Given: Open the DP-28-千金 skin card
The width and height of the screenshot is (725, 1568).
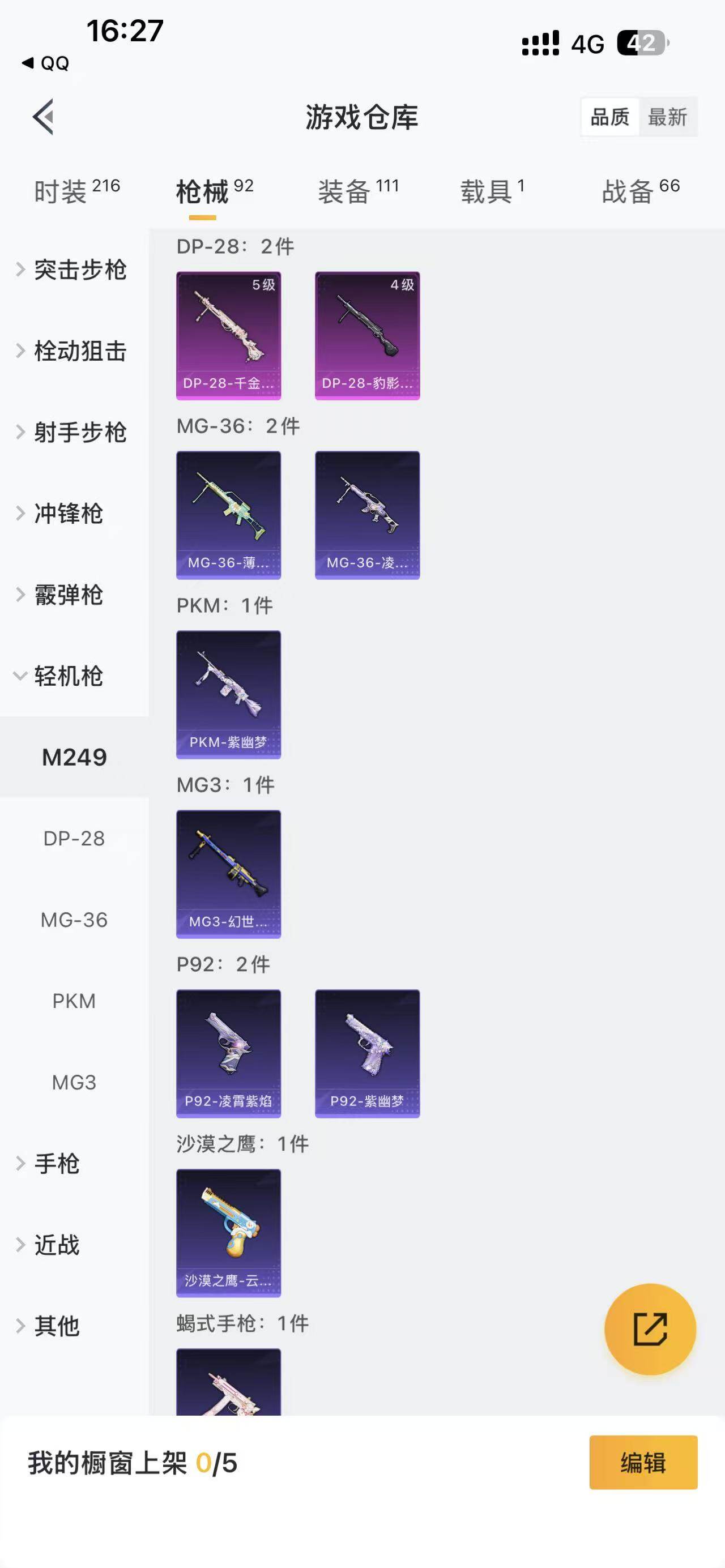Looking at the screenshot, I should [x=228, y=335].
